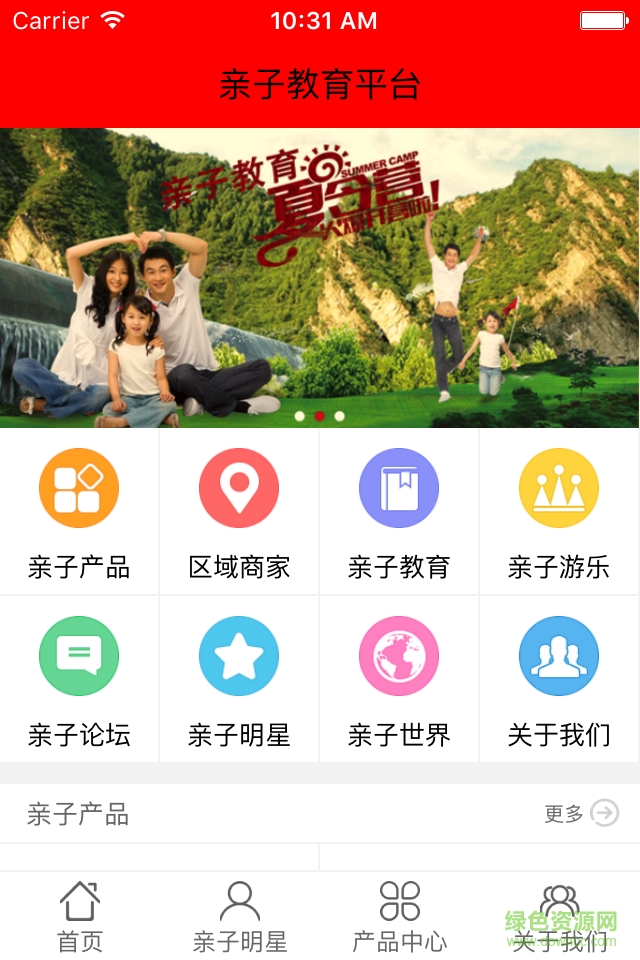Image resolution: width=640 pixels, height=960 pixels.
Task: Switch to the 产品中心 tab
Action: (x=400, y=916)
